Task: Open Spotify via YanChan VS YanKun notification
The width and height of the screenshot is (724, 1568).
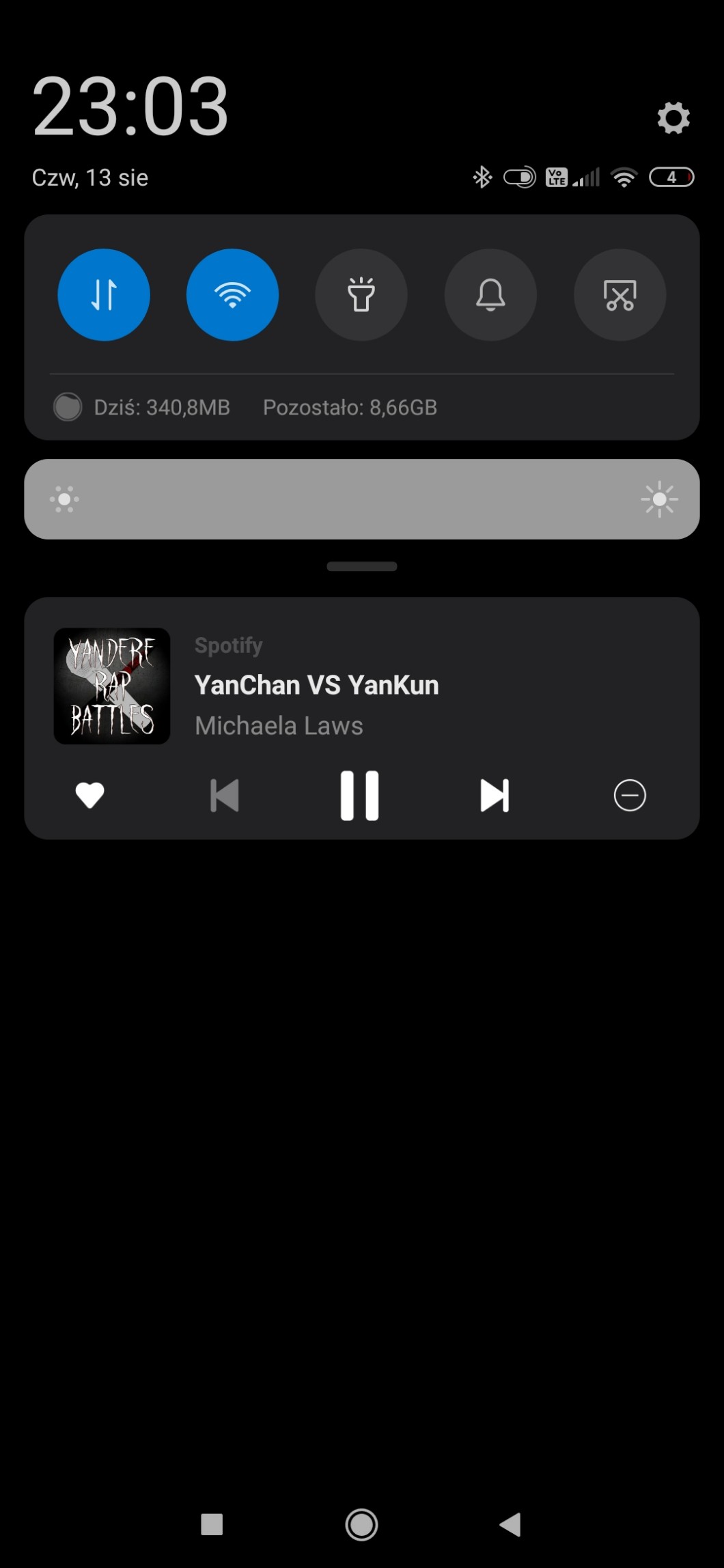Action: coord(316,685)
